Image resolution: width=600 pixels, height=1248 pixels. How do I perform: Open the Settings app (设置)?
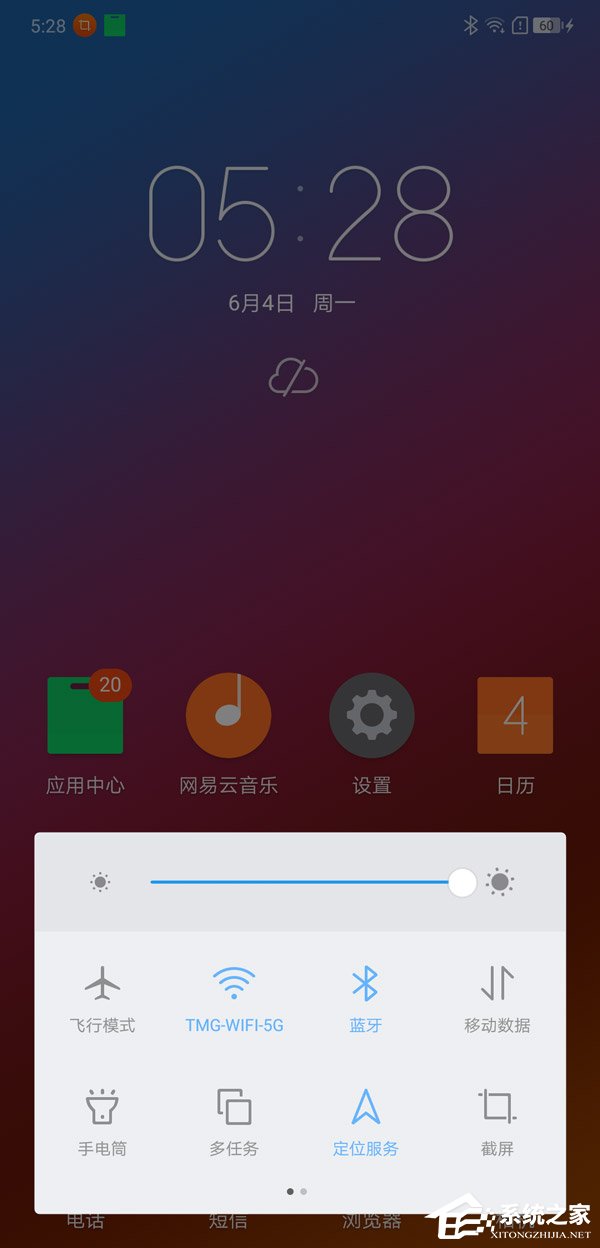tap(371, 716)
